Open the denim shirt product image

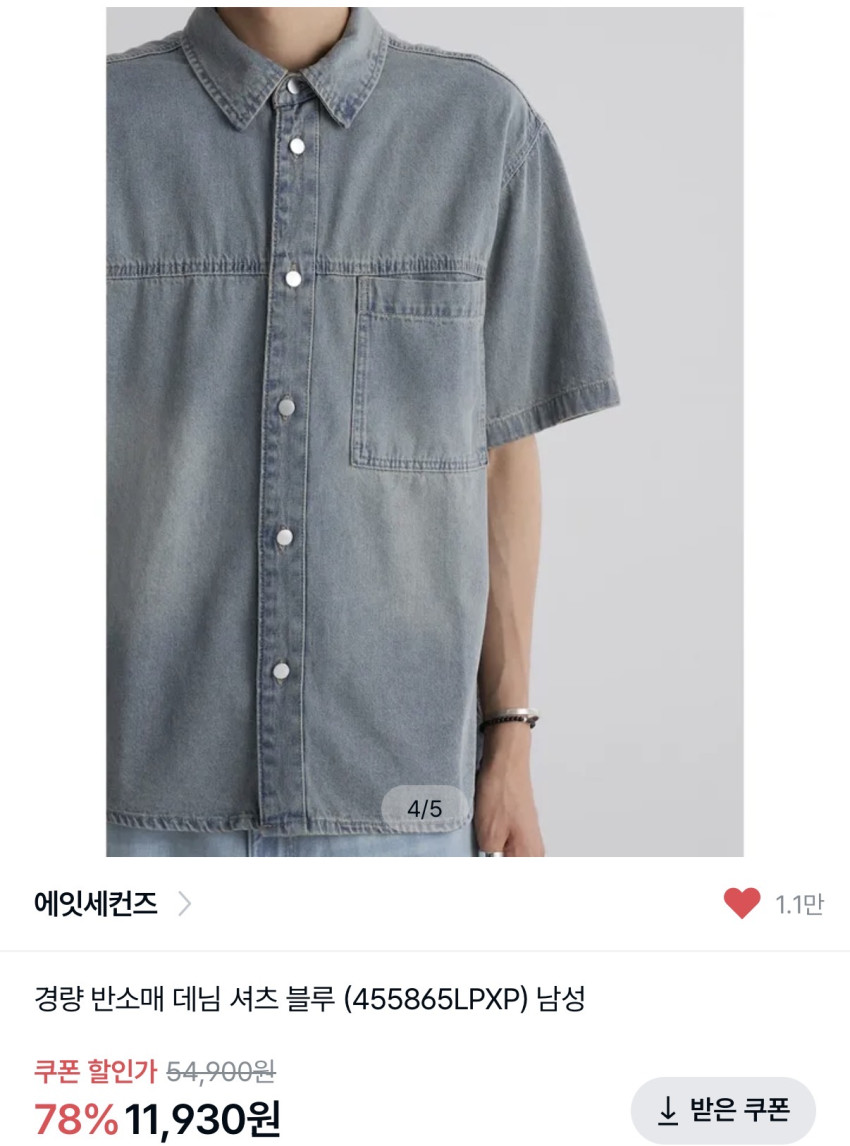424,430
